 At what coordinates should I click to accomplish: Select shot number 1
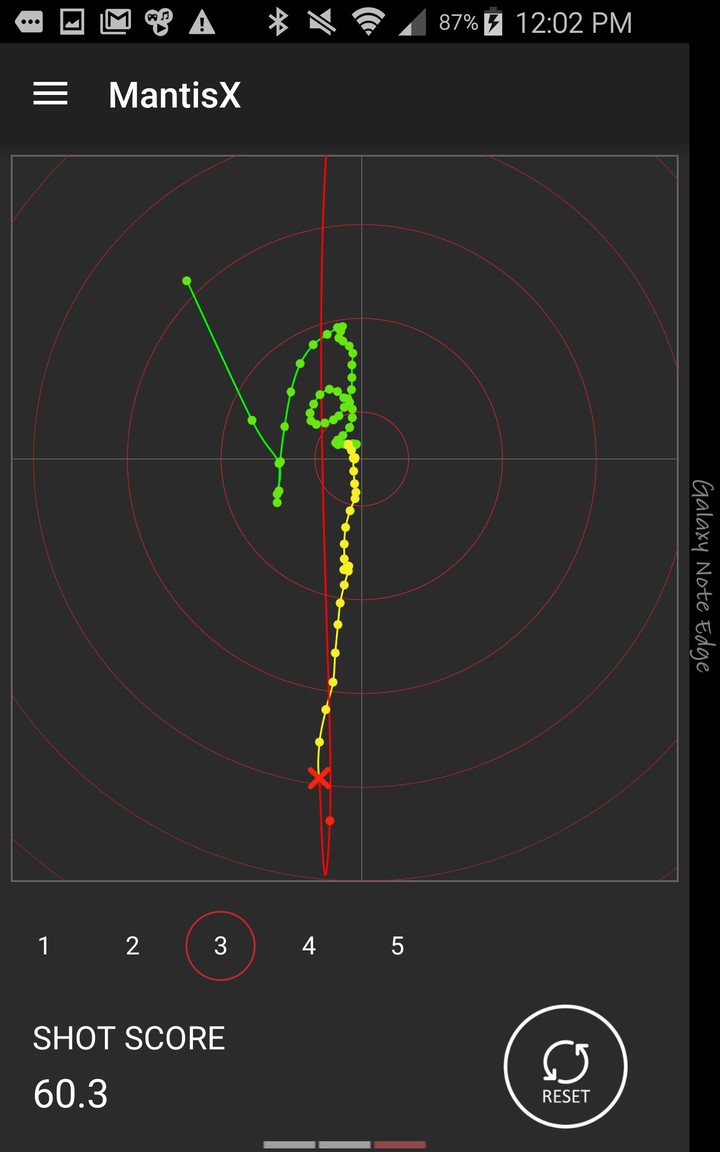click(44, 946)
